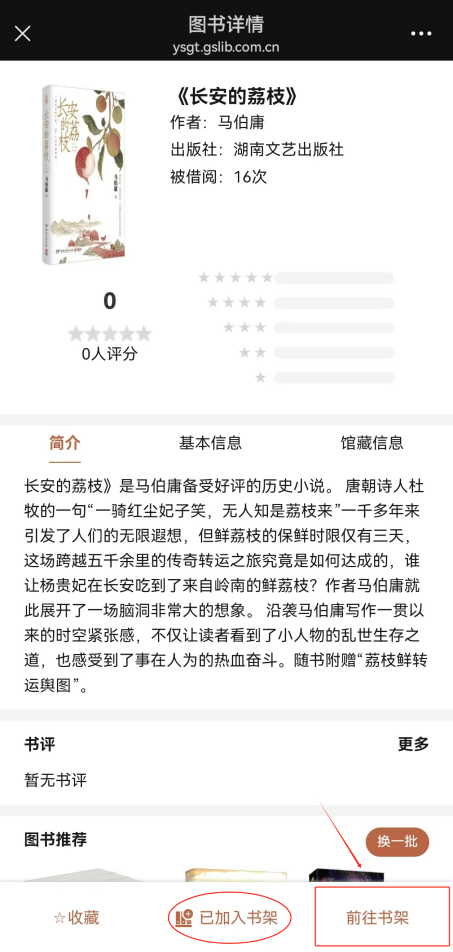Switch to the 基本信息 tab
The height and width of the screenshot is (952, 453).
[x=210, y=443]
